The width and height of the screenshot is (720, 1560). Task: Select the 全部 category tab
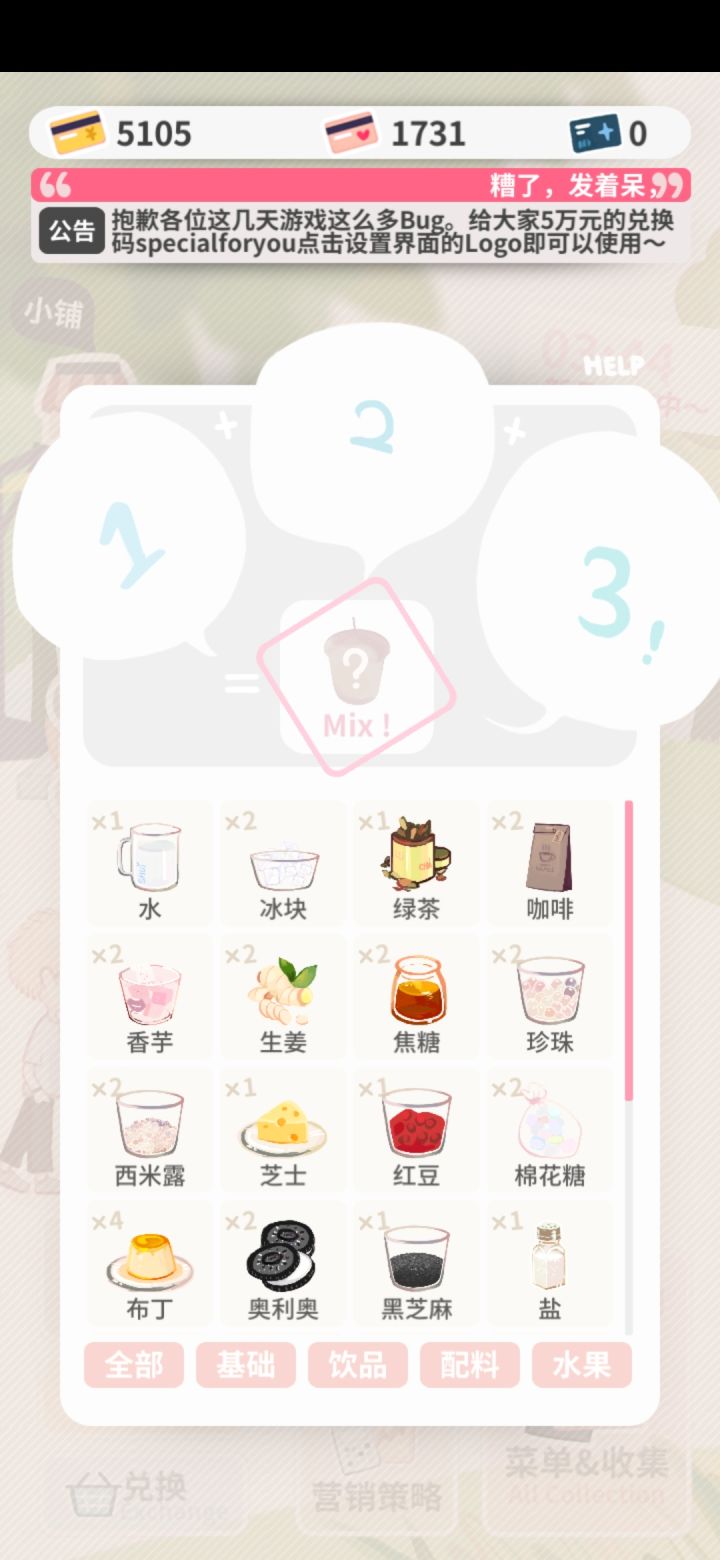pyautogui.click(x=135, y=1364)
